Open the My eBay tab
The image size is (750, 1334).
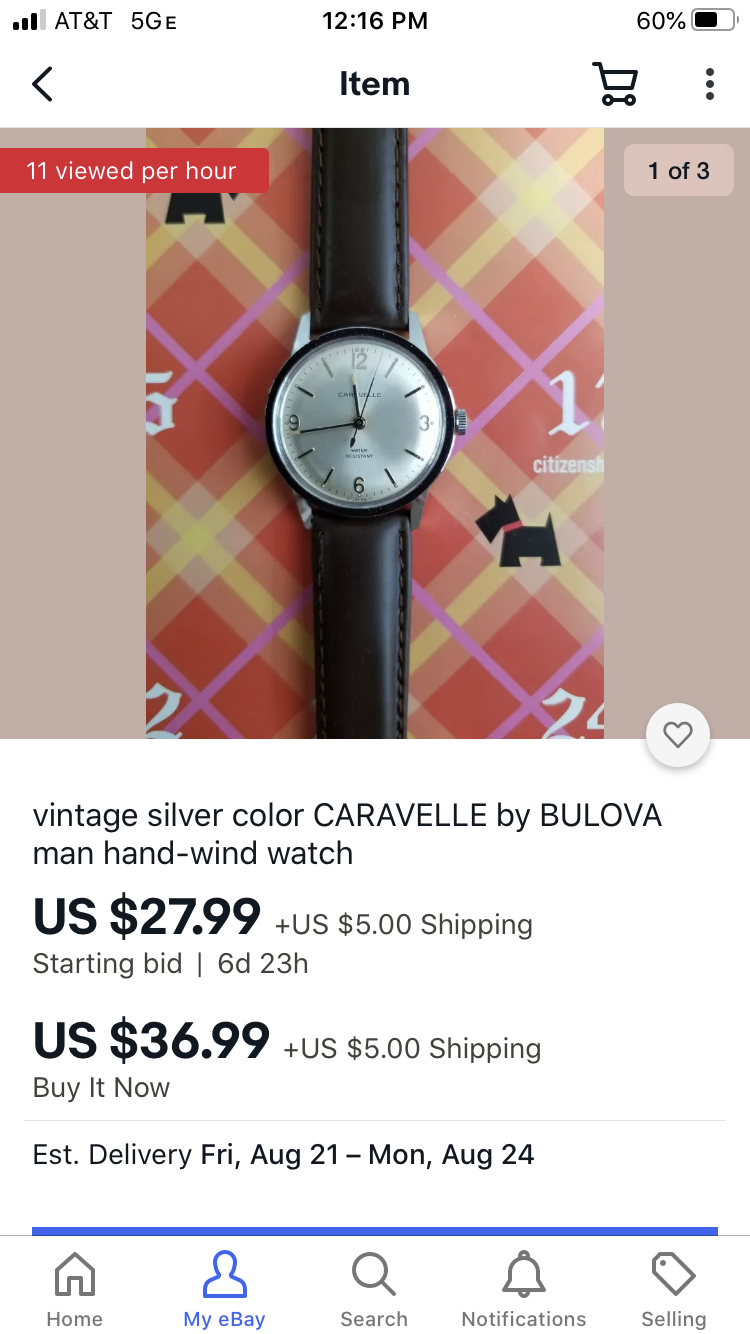[224, 1289]
